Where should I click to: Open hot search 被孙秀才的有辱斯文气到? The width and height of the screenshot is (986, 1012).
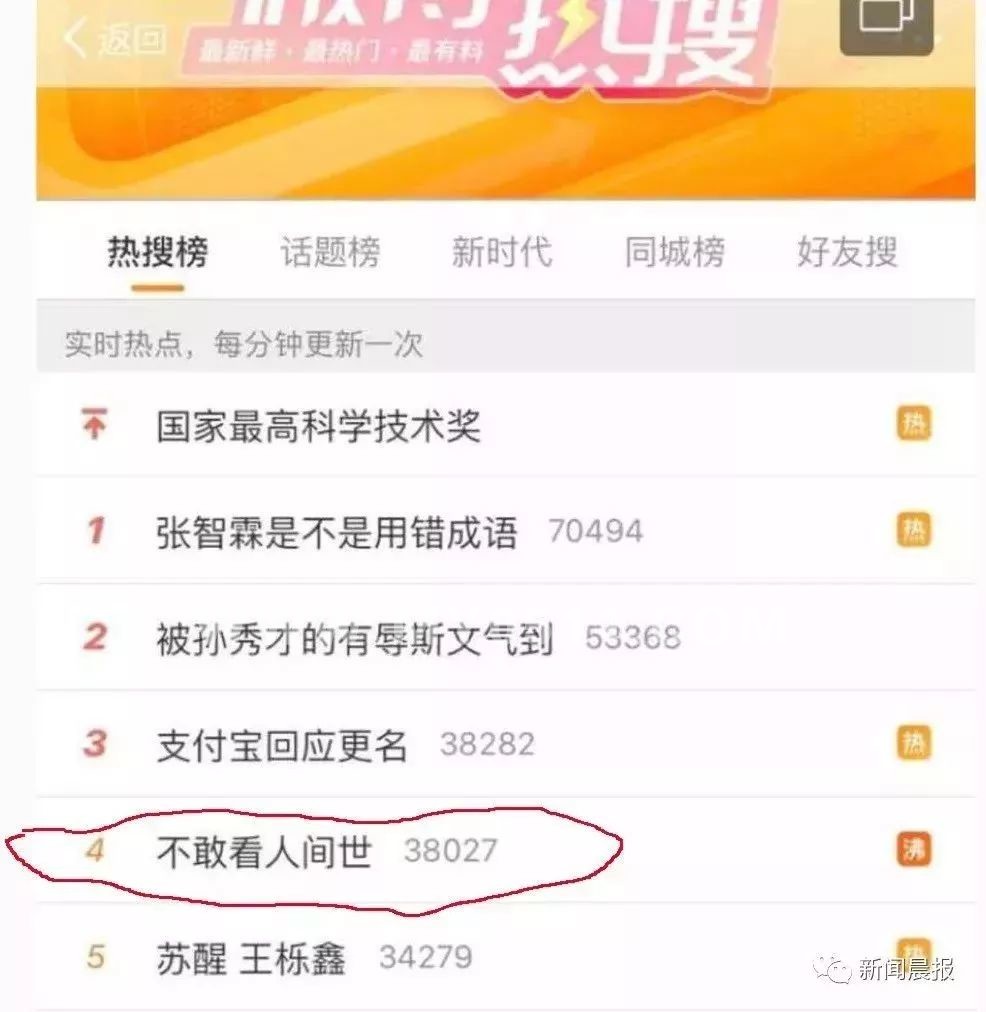pyautogui.click(x=355, y=638)
